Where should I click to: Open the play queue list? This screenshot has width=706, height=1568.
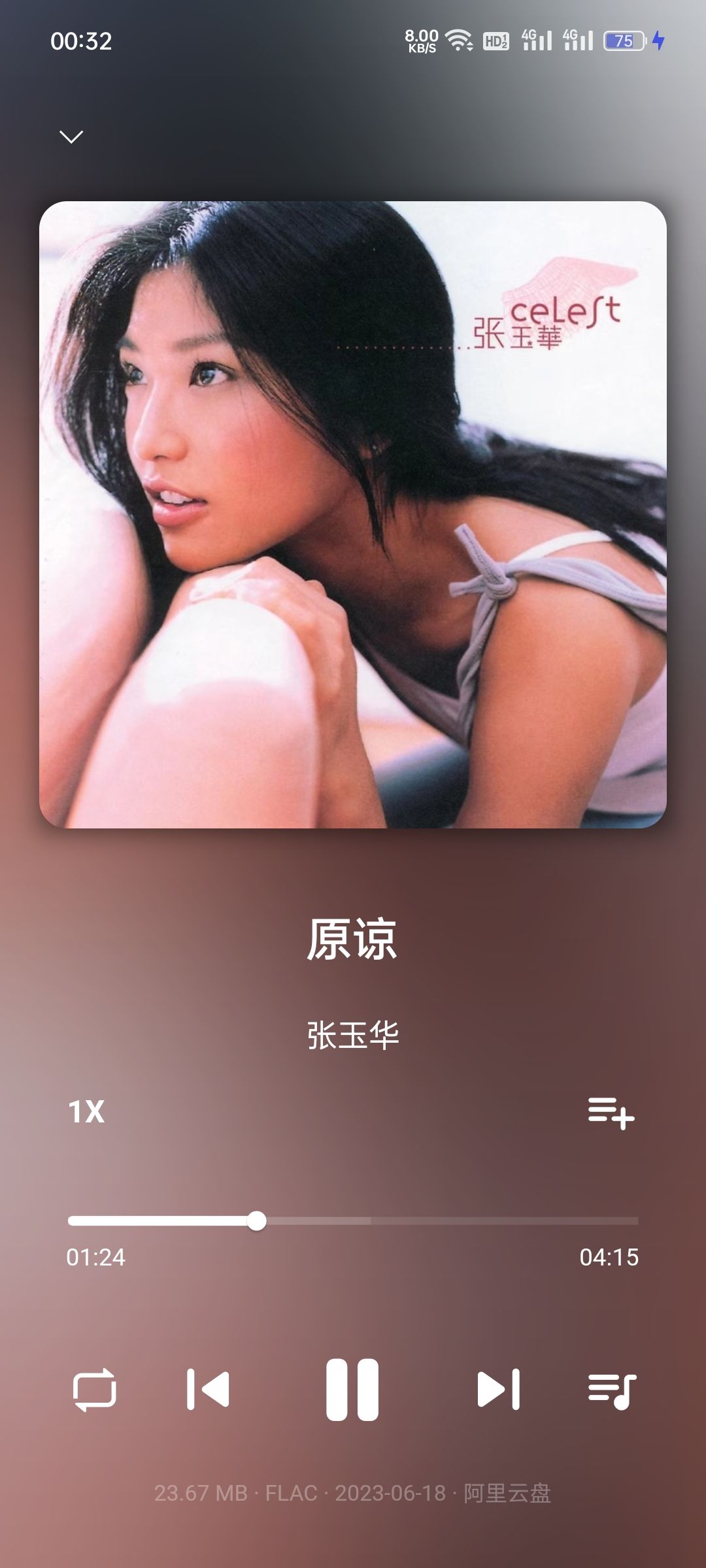point(612,1391)
